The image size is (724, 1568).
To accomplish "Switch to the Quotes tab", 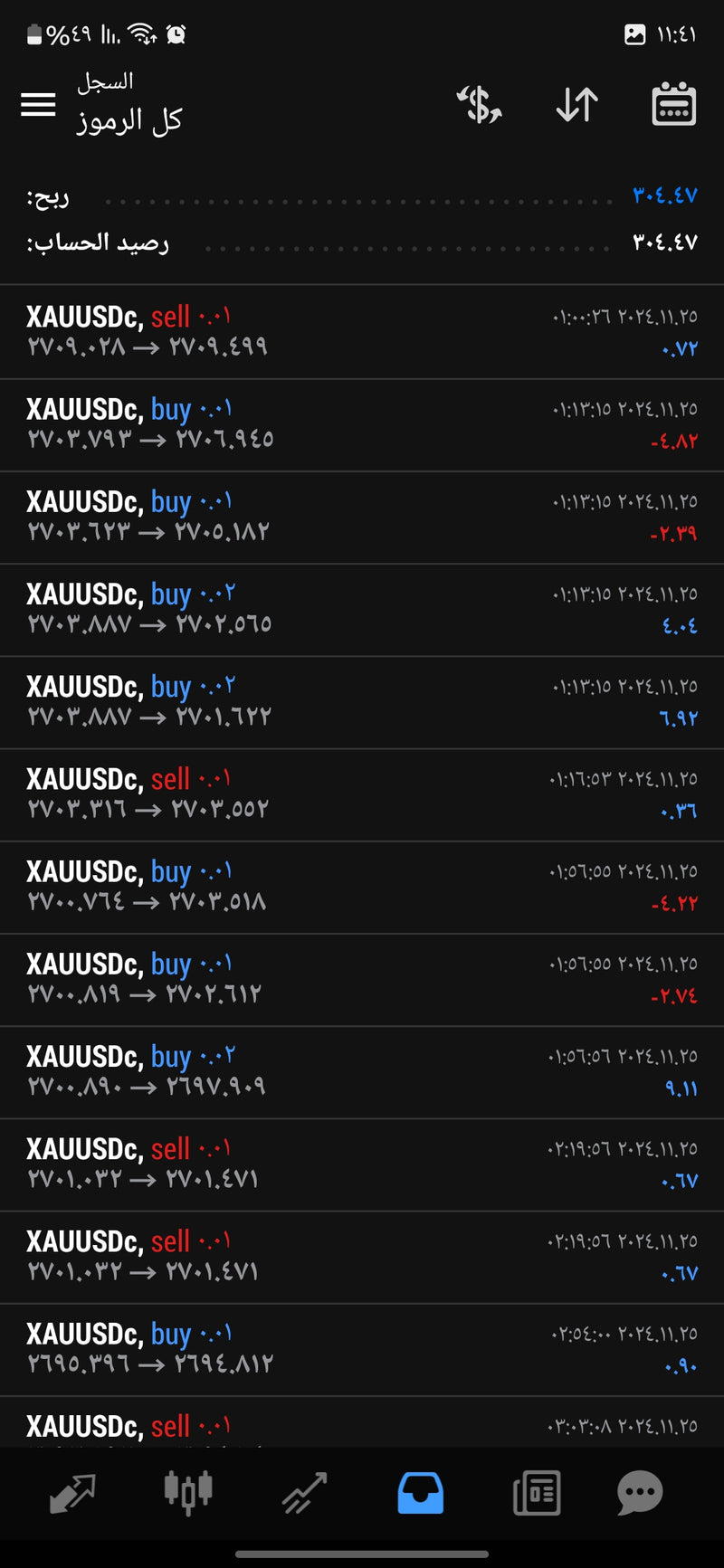I will pyautogui.click(x=72, y=1493).
